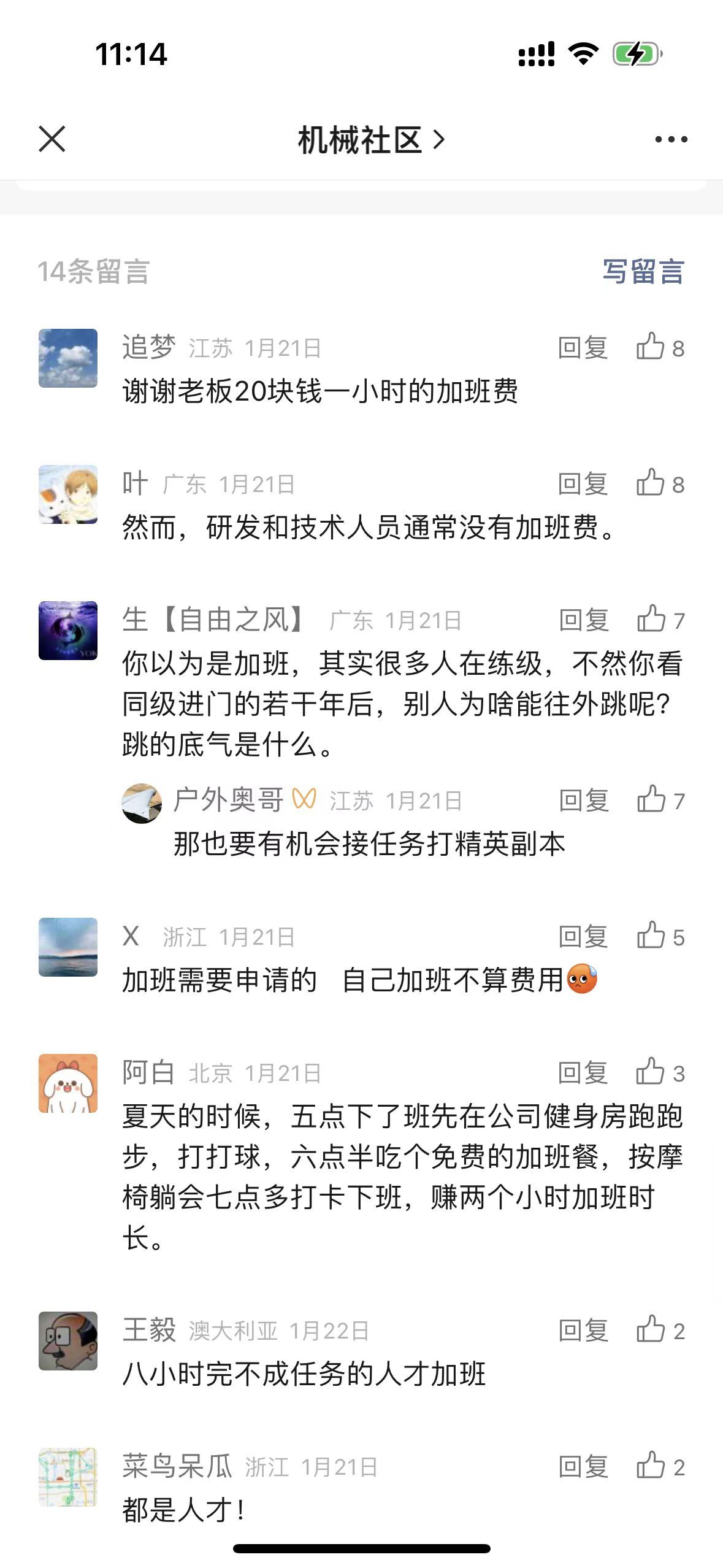
Task: Open the three-dot overflow menu
Action: point(671,140)
